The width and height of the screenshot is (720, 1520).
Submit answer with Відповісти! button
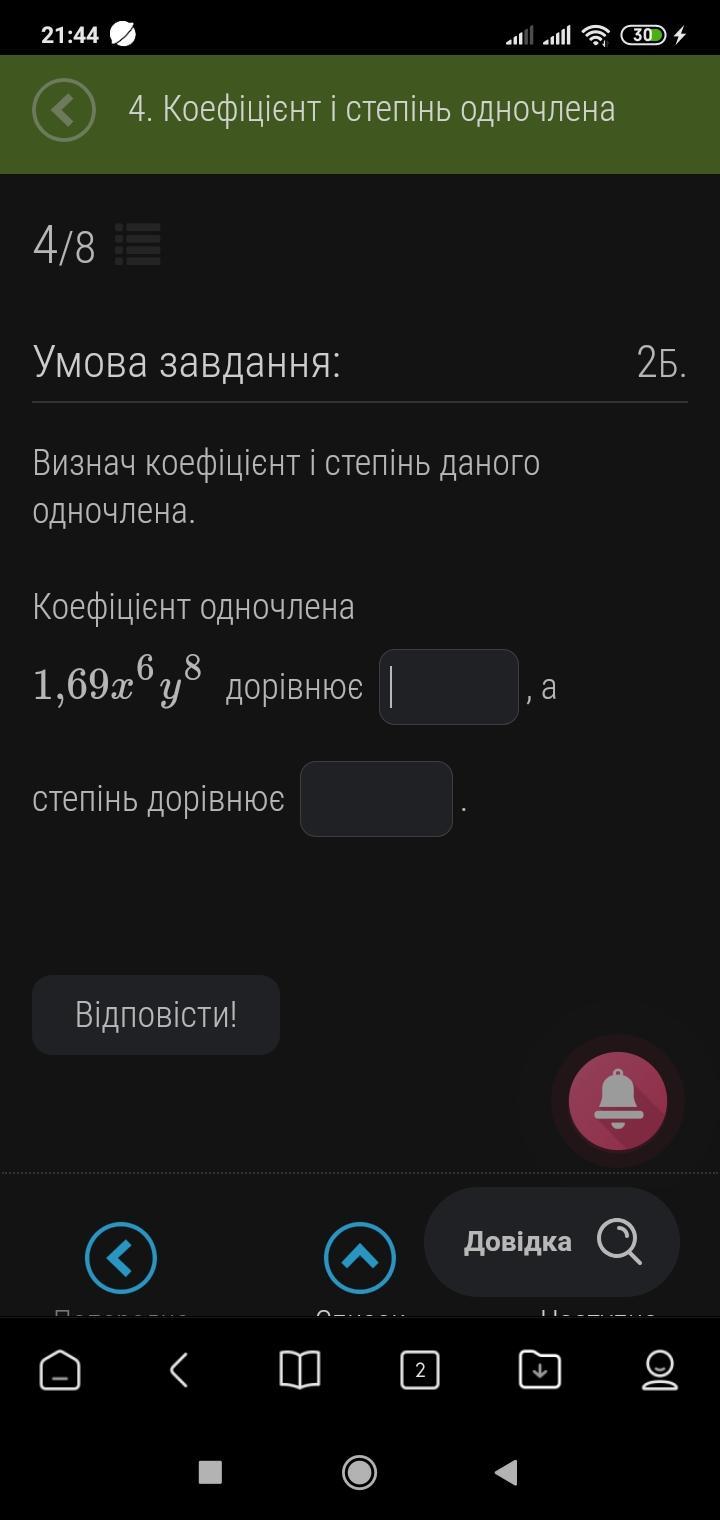click(x=156, y=1015)
